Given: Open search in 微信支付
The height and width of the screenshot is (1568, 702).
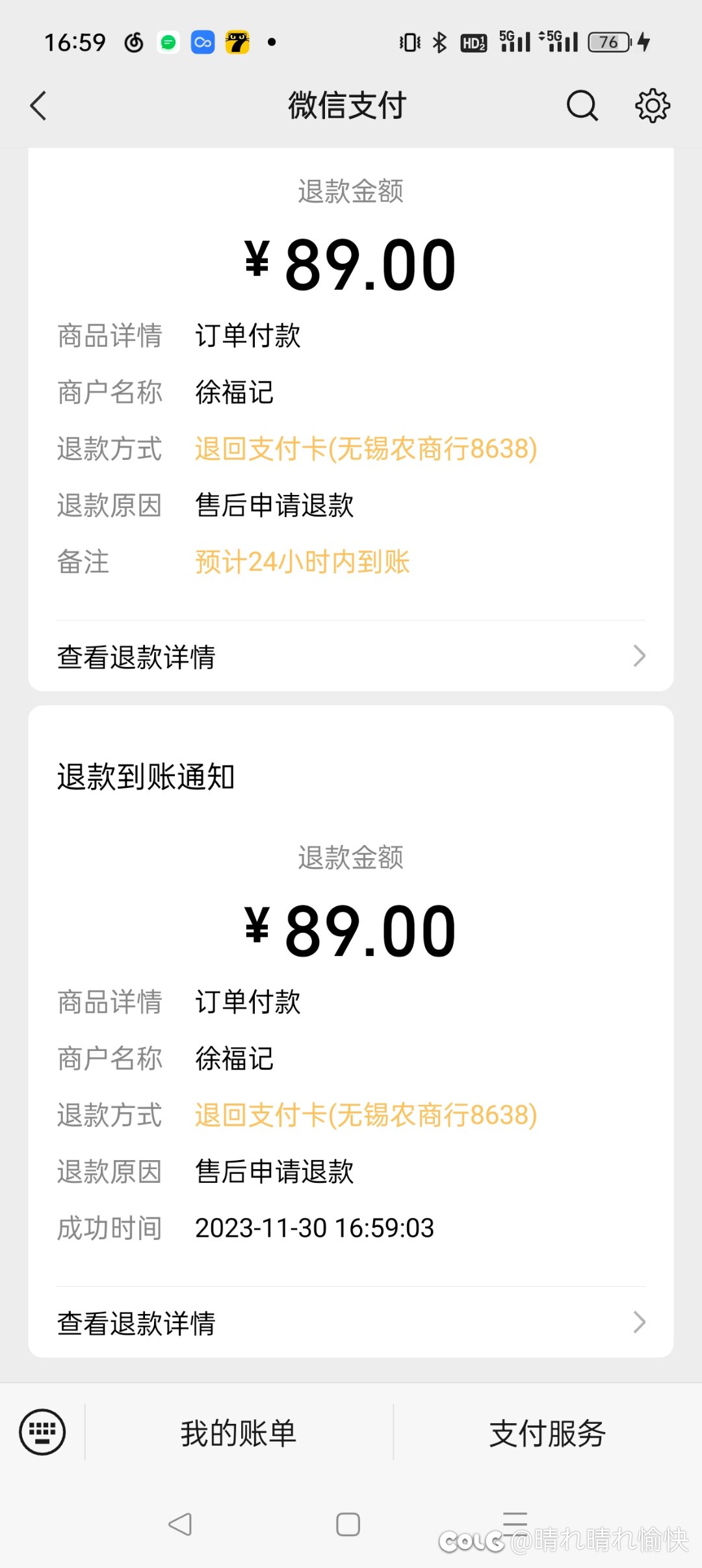Looking at the screenshot, I should click(x=582, y=106).
